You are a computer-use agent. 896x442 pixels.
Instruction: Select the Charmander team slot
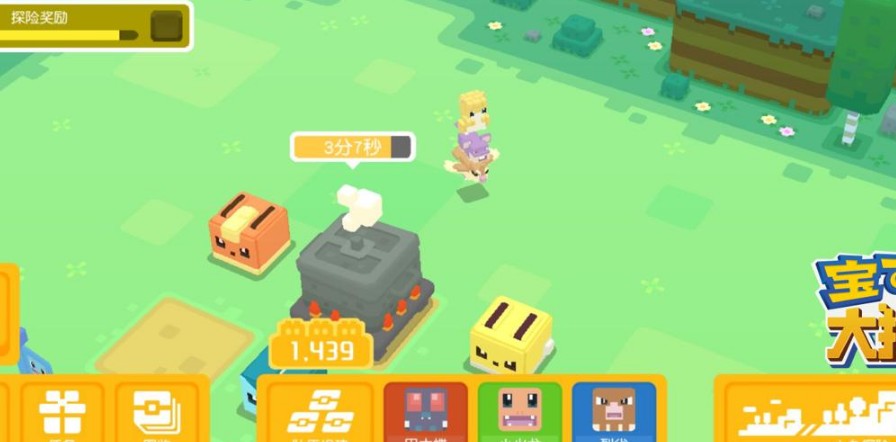(520, 412)
